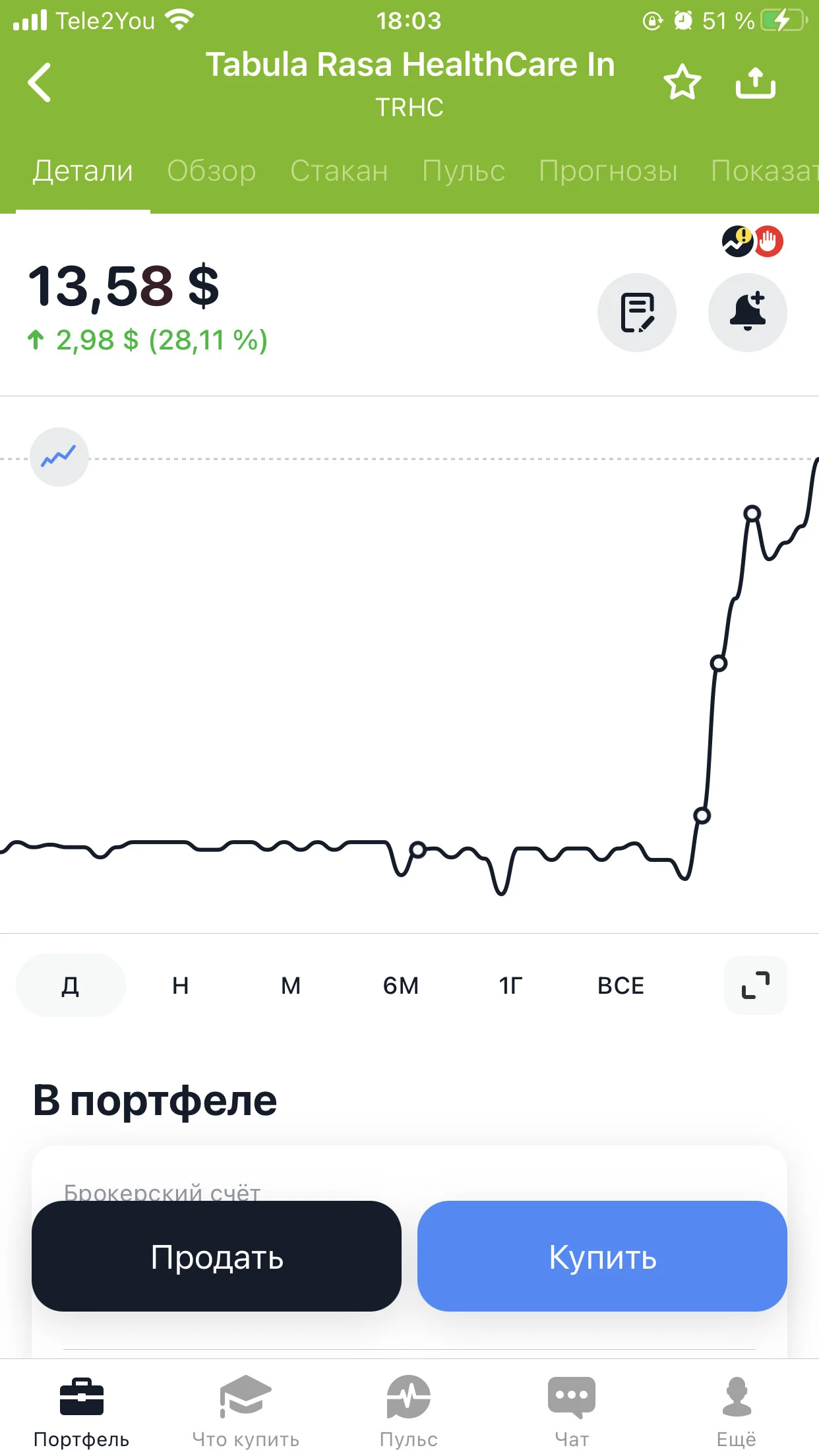Add a note about this stock
The width and height of the screenshot is (819, 1456).
(x=637, y=313)
